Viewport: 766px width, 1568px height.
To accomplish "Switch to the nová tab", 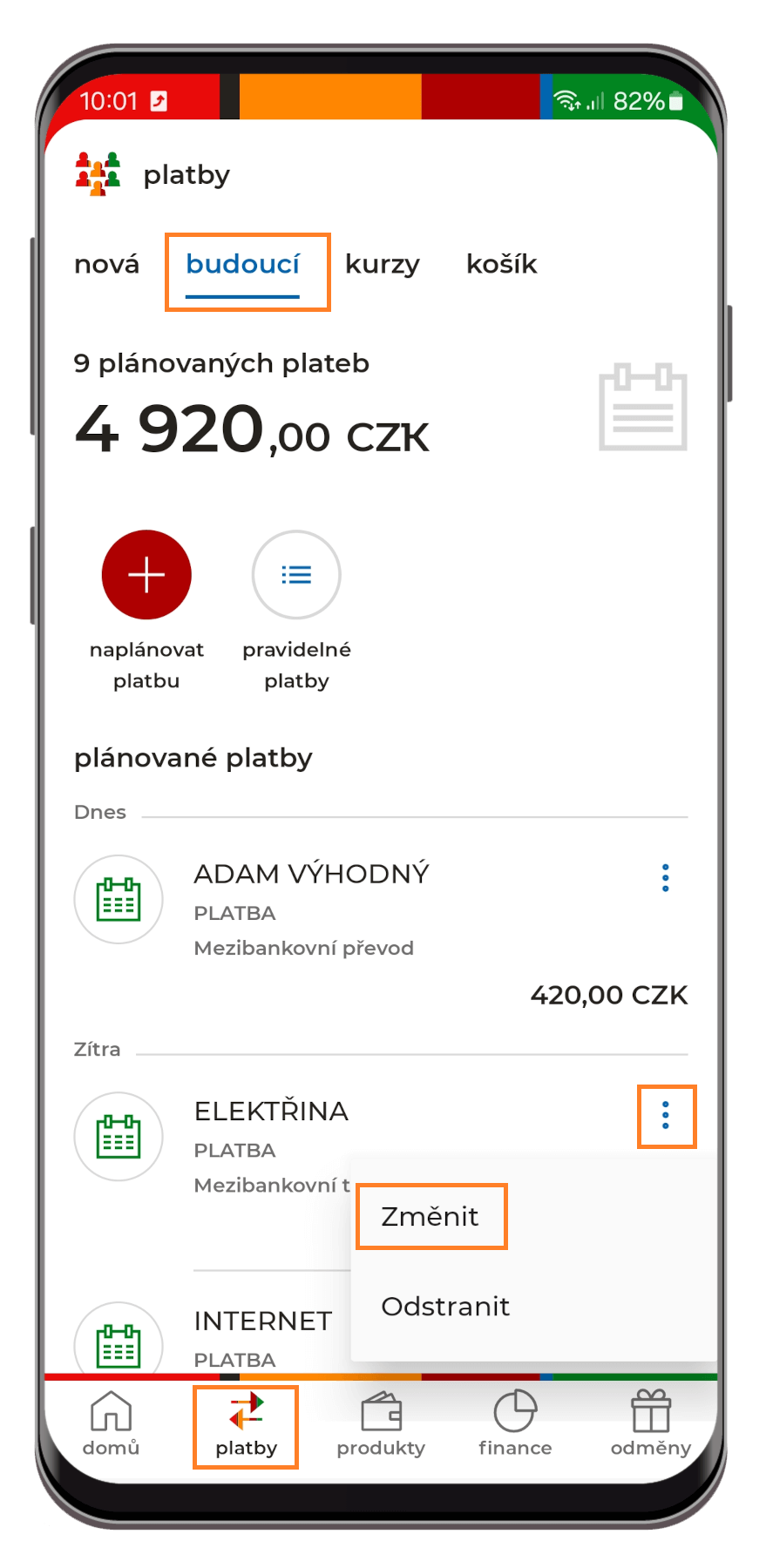I will 106,264.
